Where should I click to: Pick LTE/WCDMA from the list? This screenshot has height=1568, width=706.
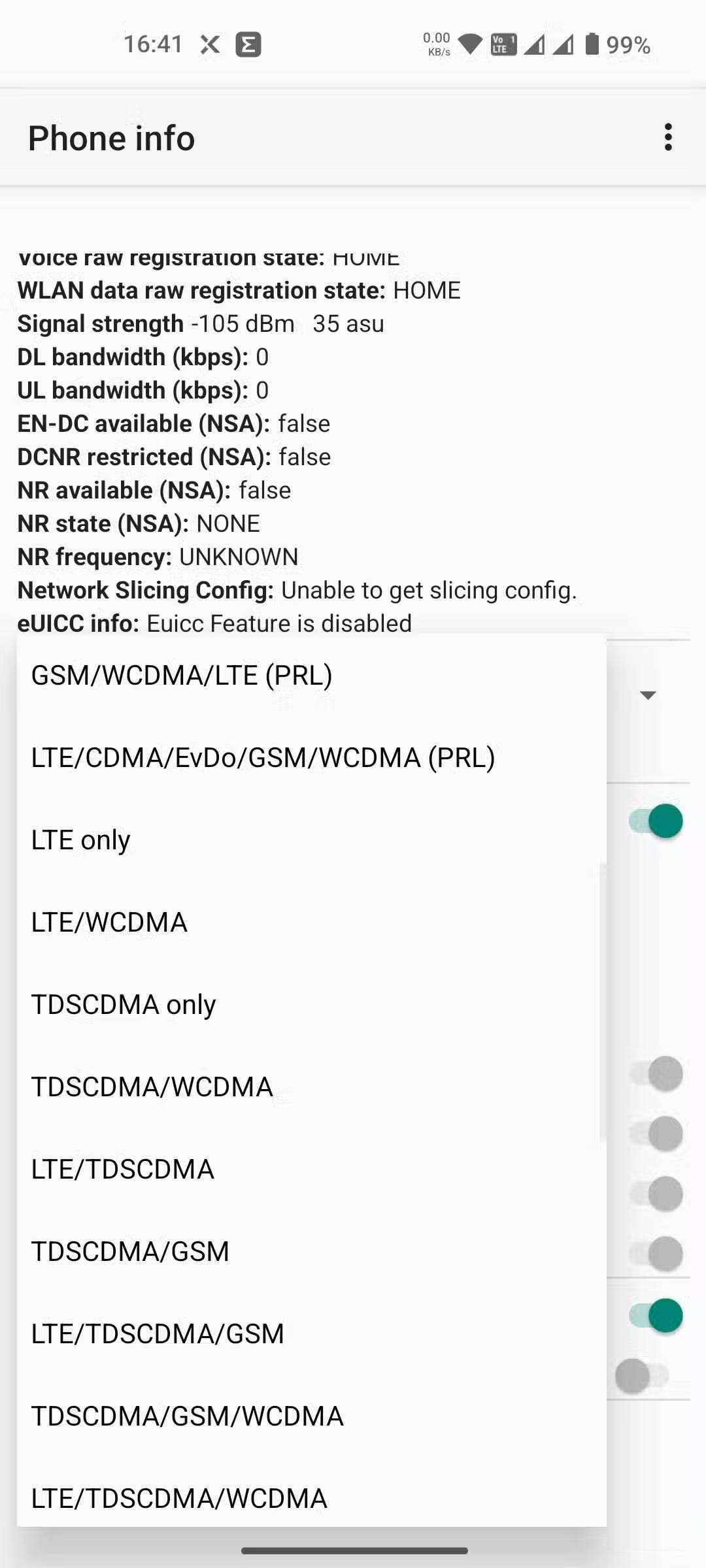click(x=109, y=922)
